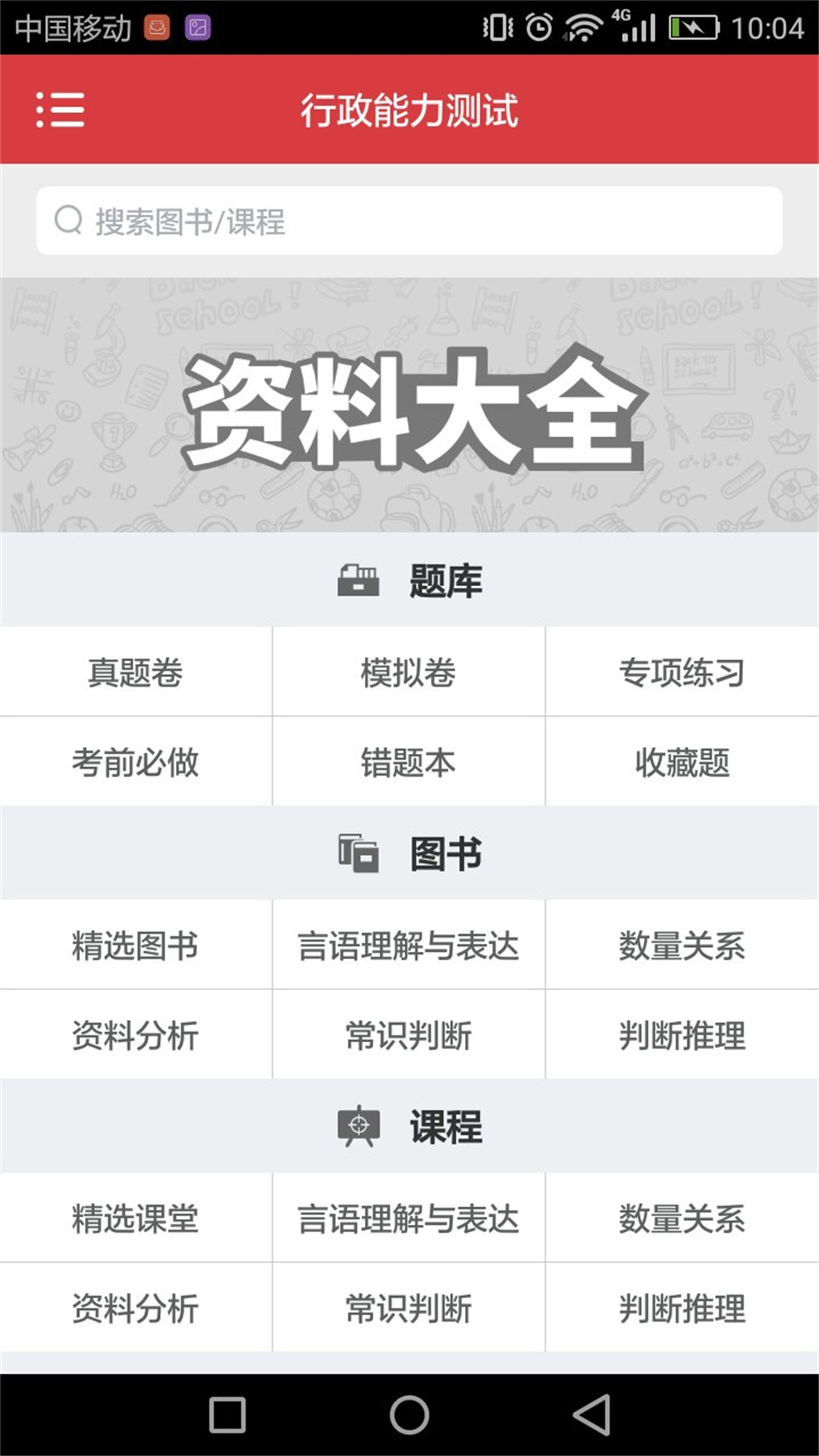Open 常识判断 under 图书

(x=409, y=1034)
